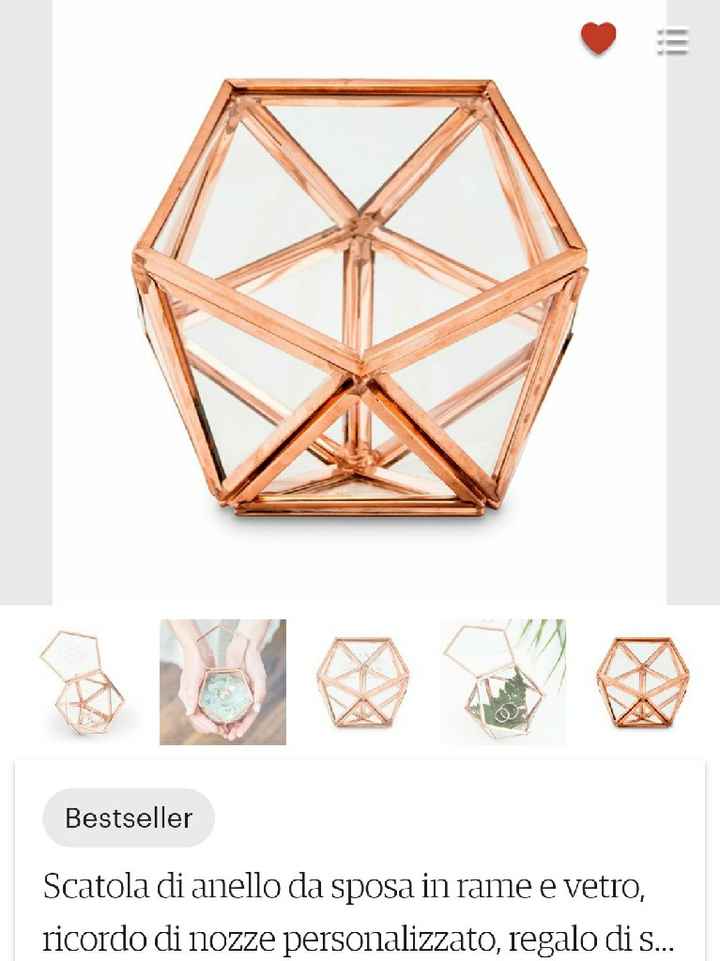Show the thumbnail with green leaves and rings
The height and width of the screenshot is (961, 720).
pos(503,682)
